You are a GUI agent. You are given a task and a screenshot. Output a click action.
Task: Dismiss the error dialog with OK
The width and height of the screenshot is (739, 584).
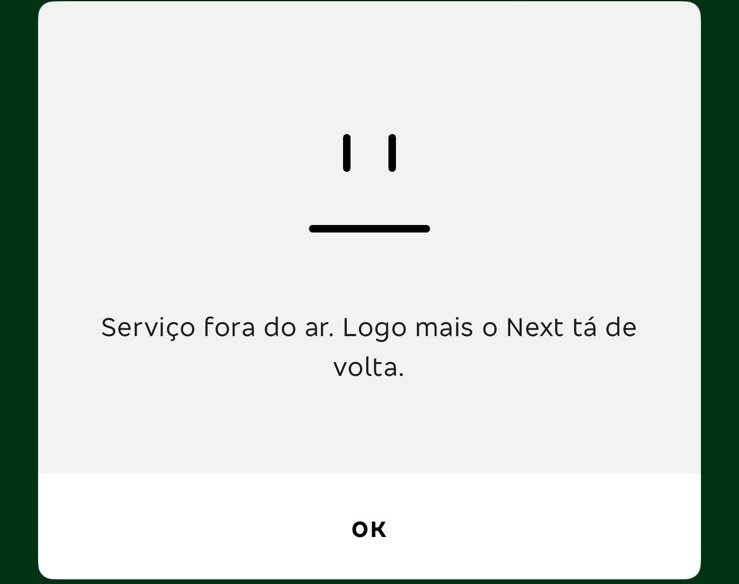click(x=369, y=529)
